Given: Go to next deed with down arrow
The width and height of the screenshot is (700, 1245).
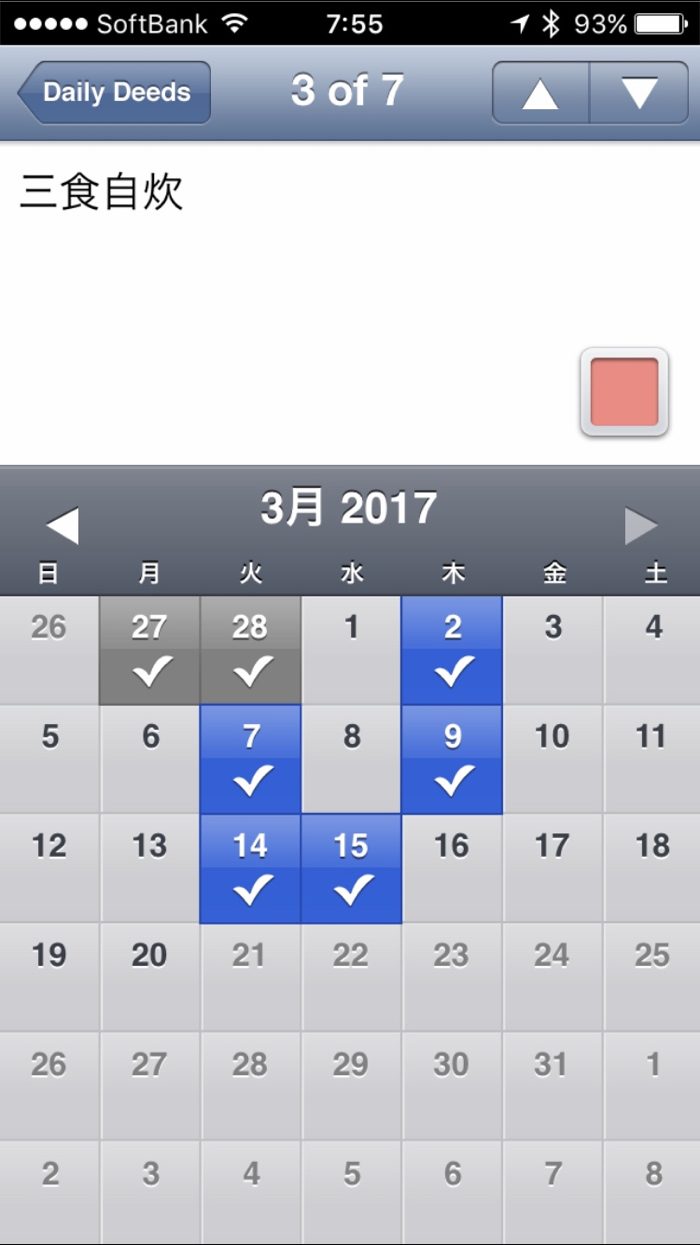Looking at the screenshot, I should tap(639, 92).
